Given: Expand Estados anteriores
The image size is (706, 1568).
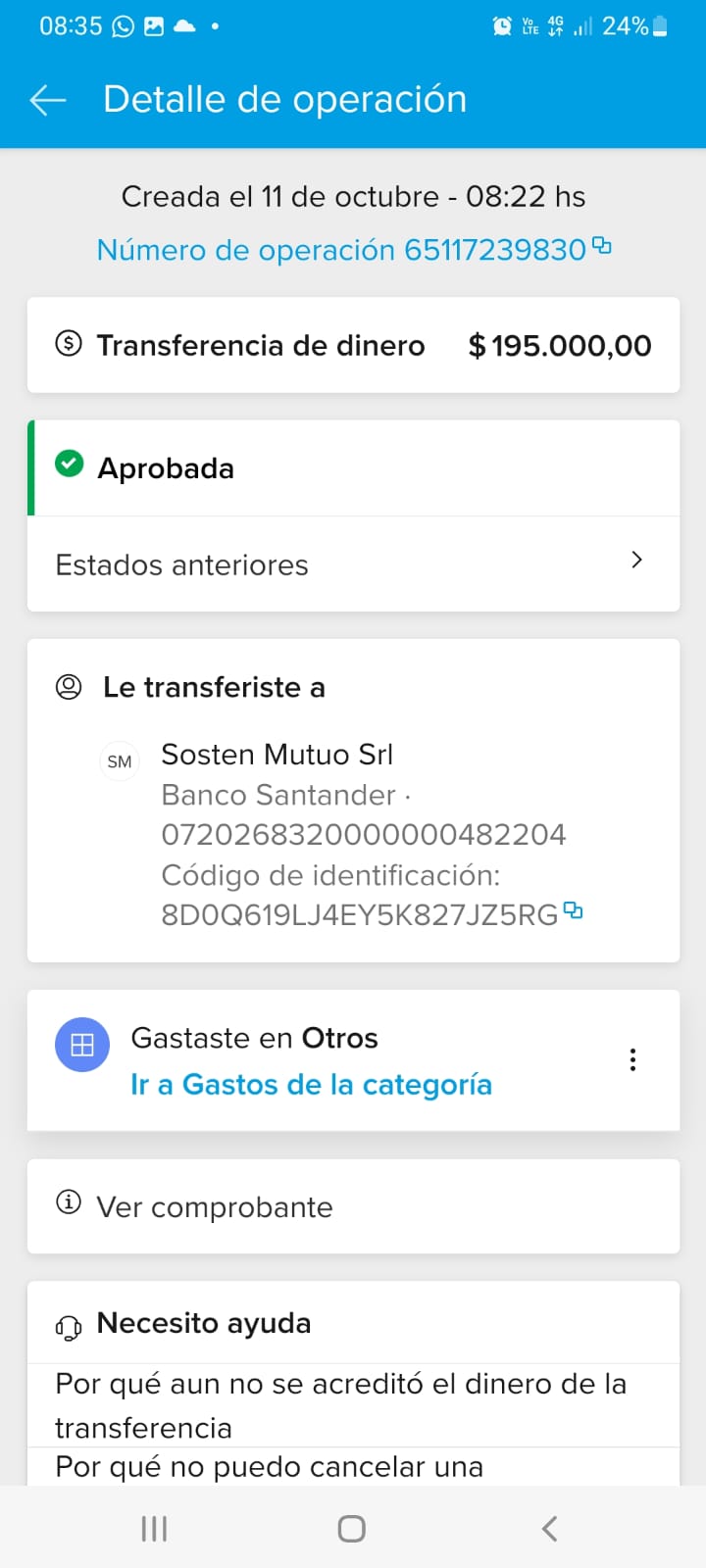Looking at the screenshot, I should pyautogui.click(x=353, y=564).
